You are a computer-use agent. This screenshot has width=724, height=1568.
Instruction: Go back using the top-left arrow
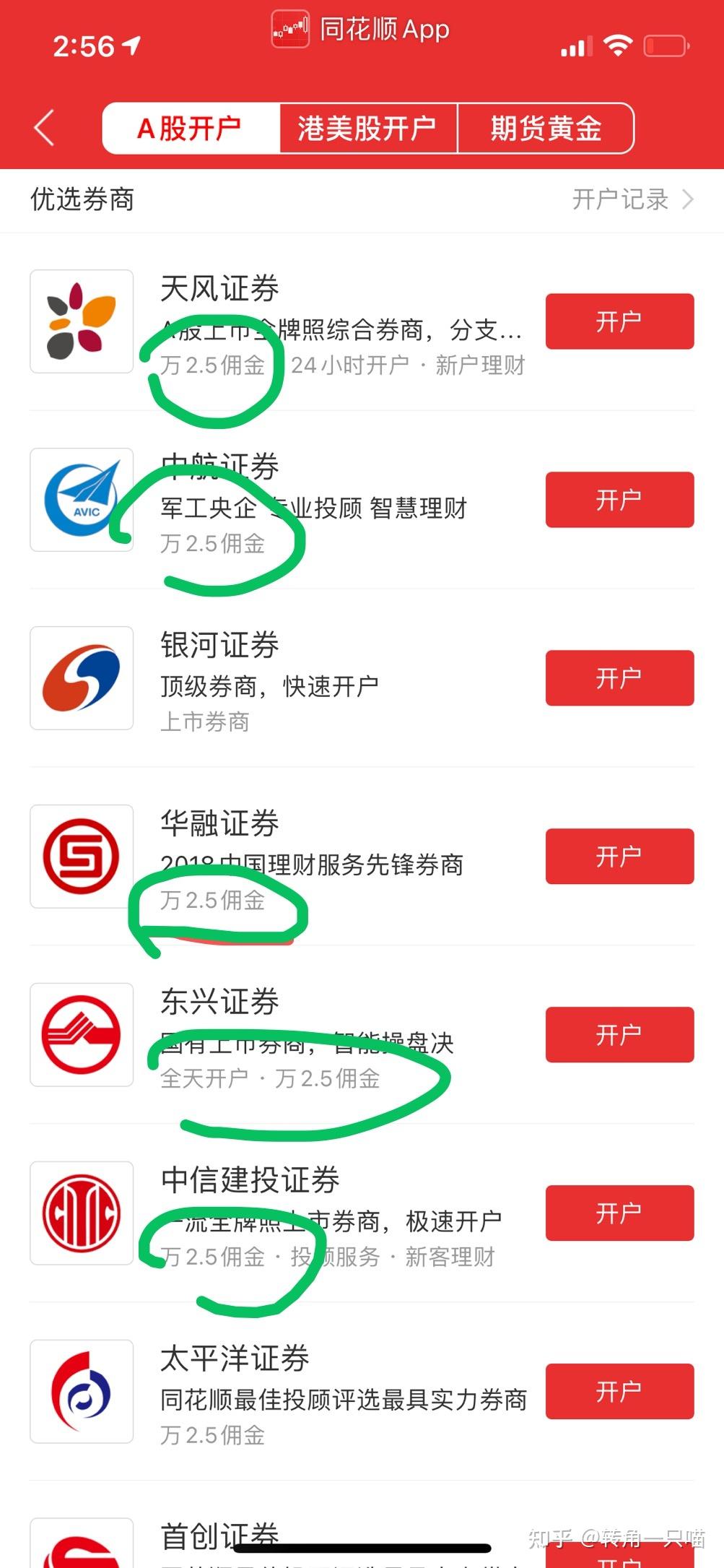click(44, 129)
